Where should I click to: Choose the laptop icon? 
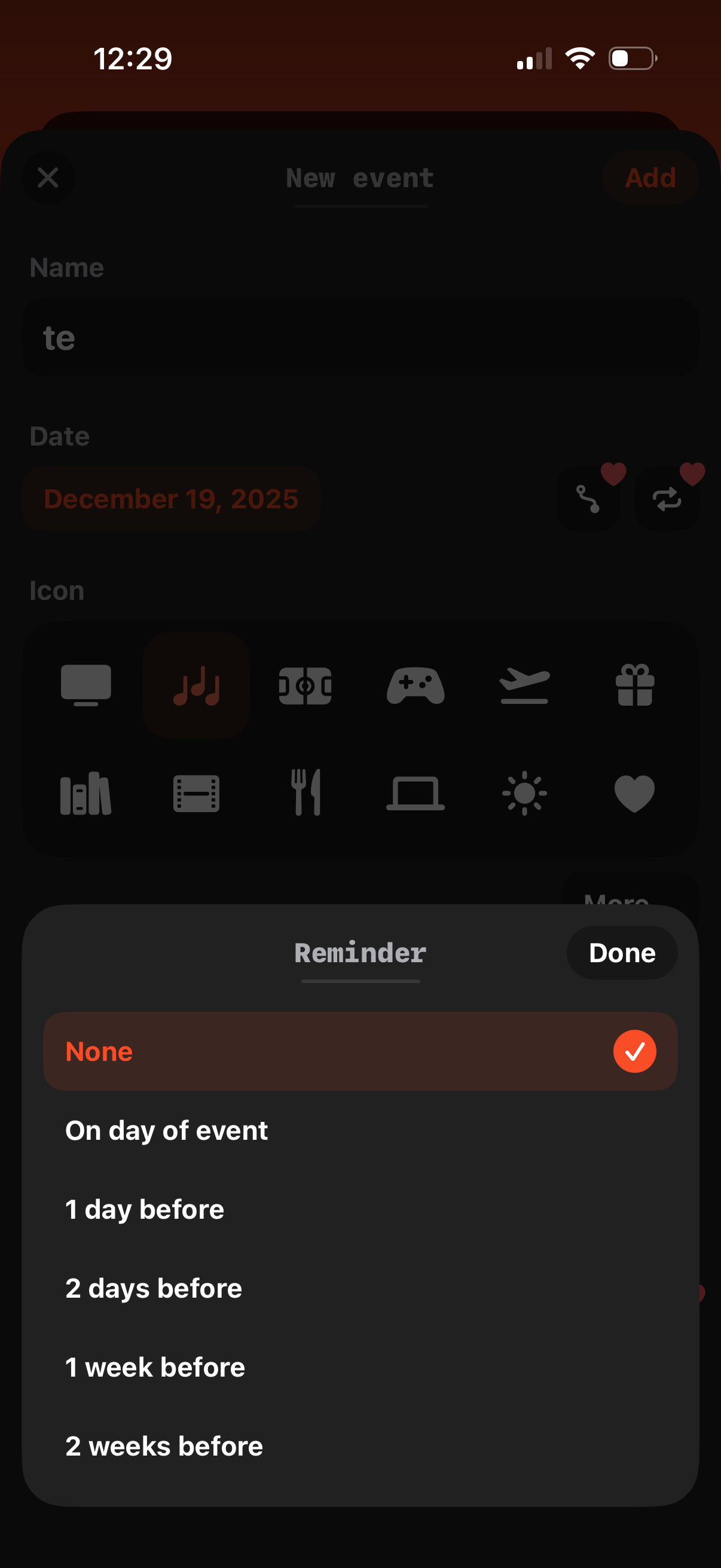[415, 792]
